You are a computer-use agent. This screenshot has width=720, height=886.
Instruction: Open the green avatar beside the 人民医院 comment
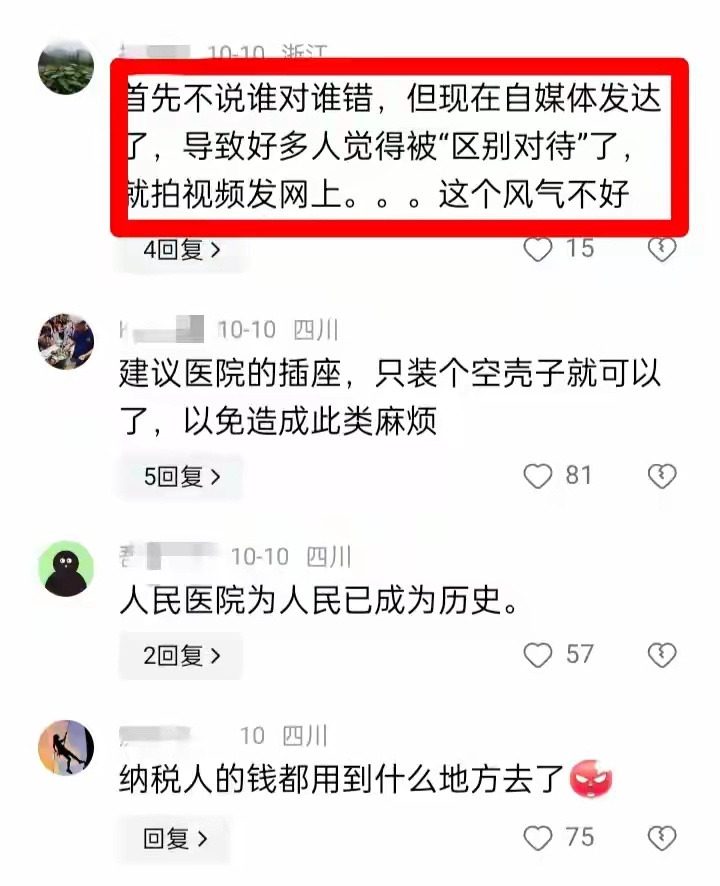point(66,570)
